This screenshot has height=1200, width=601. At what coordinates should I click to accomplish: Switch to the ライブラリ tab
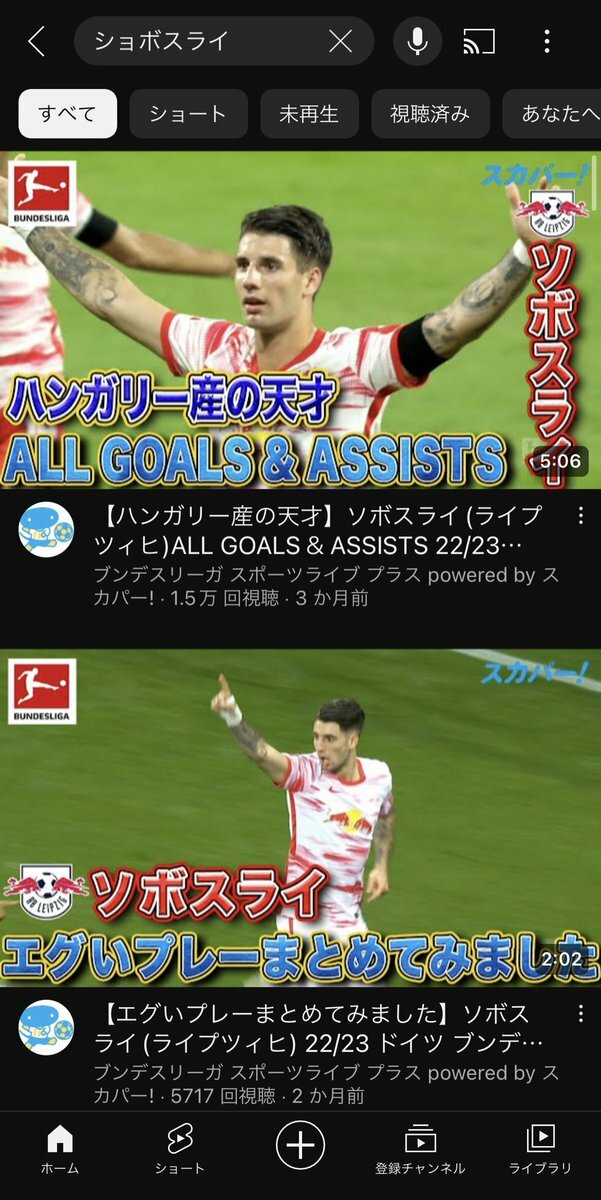click(x=540, y=1148)
